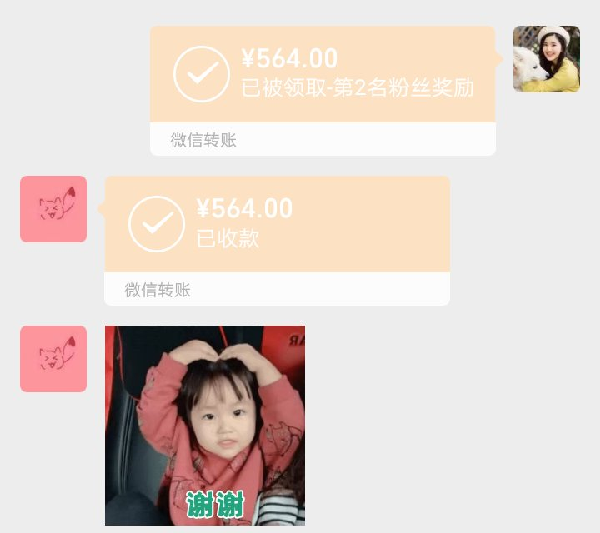Tap the pink avatar beside the 谢谢 sticker
The width and height of the screenshot is (600, 533).
(54, 358)
